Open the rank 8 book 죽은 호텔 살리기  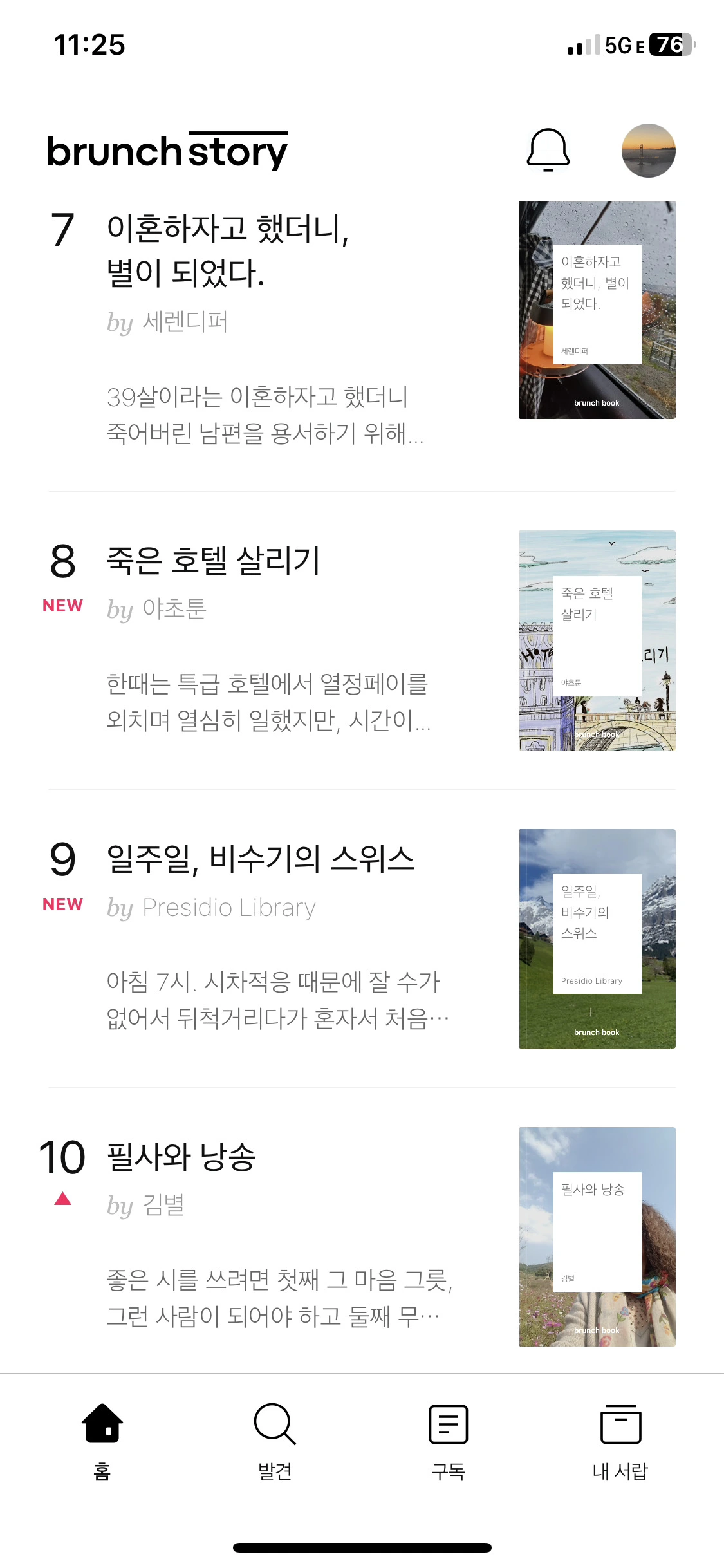point(362,640)
